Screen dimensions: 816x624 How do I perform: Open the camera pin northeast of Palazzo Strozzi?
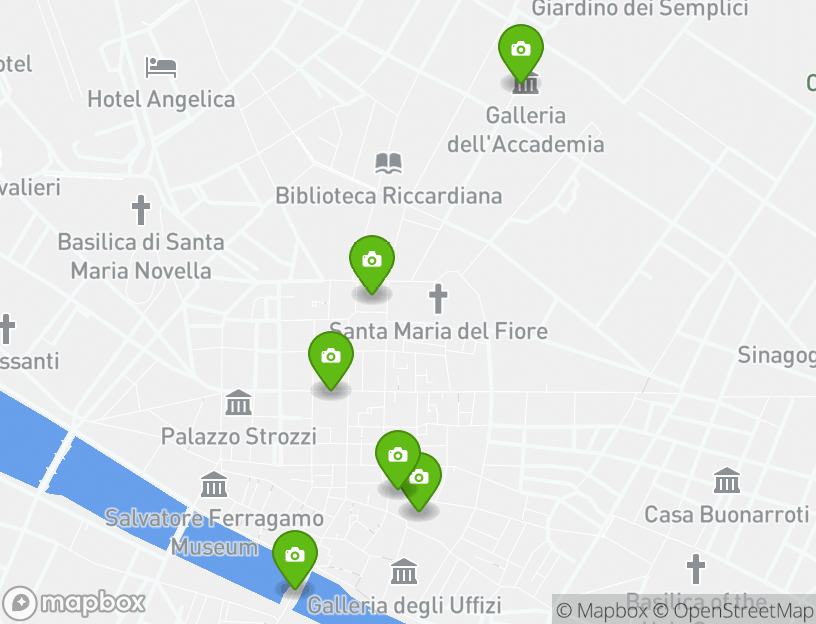click(331, 357)
